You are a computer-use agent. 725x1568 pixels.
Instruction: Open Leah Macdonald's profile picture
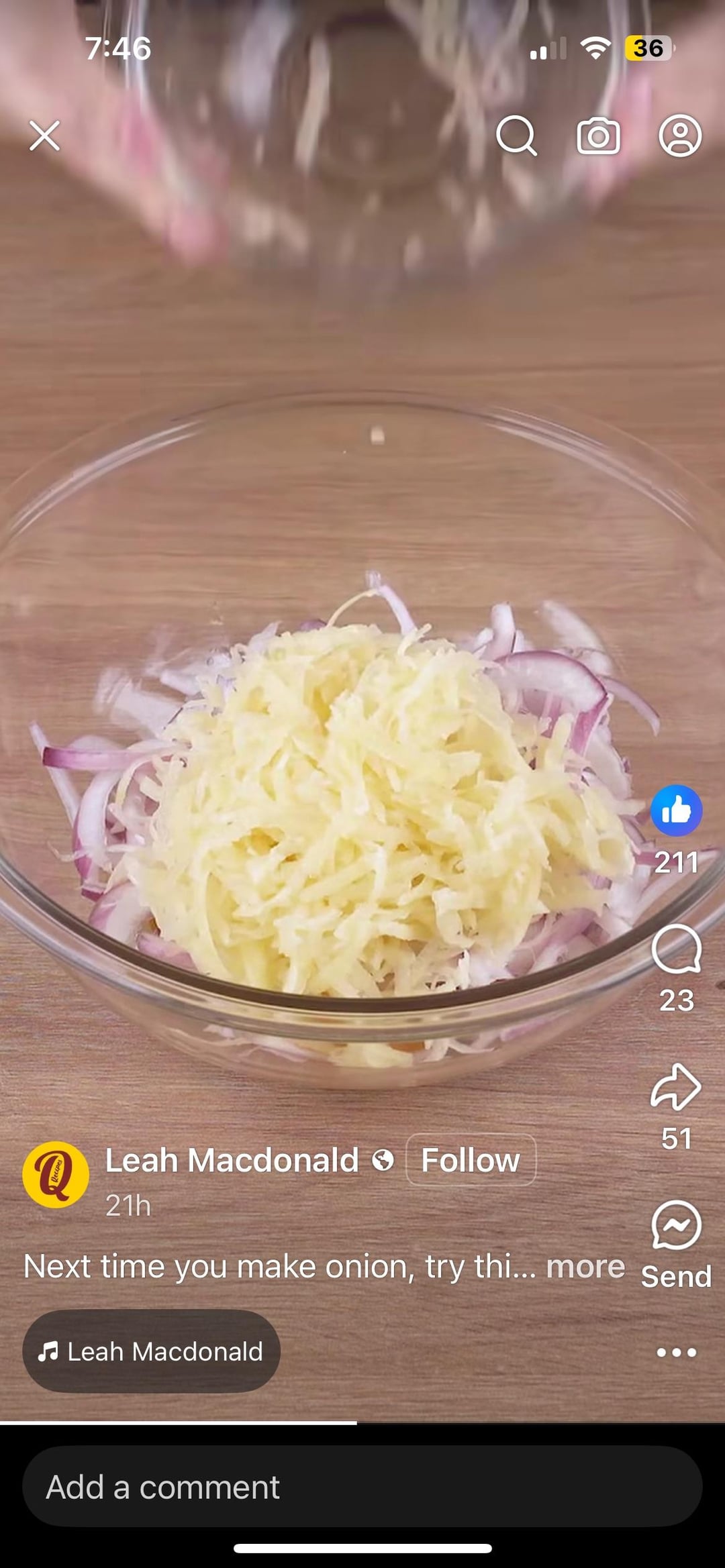point(56,1175)
